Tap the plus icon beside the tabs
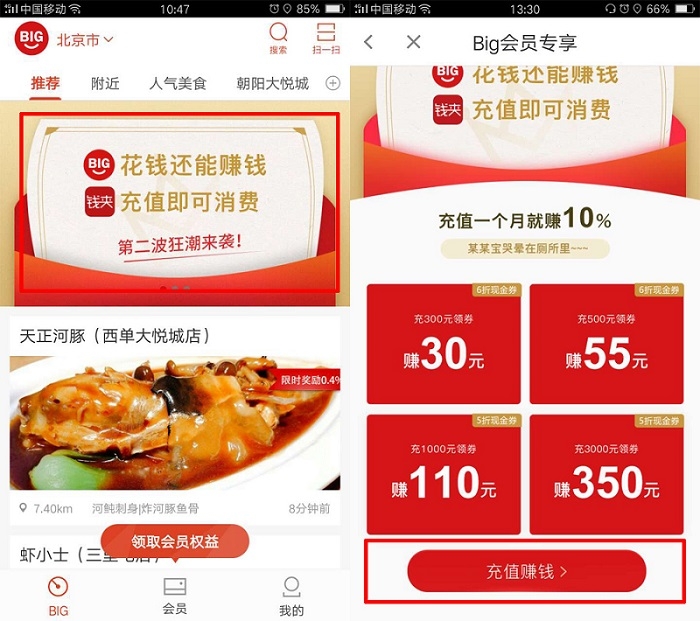700x621 pixels. coord(333,83)
